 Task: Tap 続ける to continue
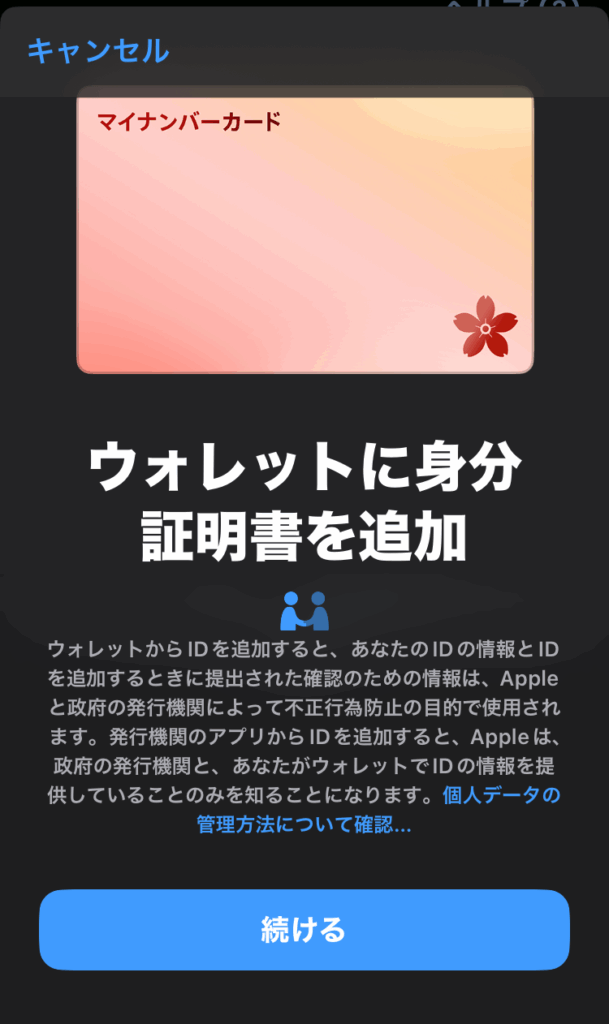(304, 929)
